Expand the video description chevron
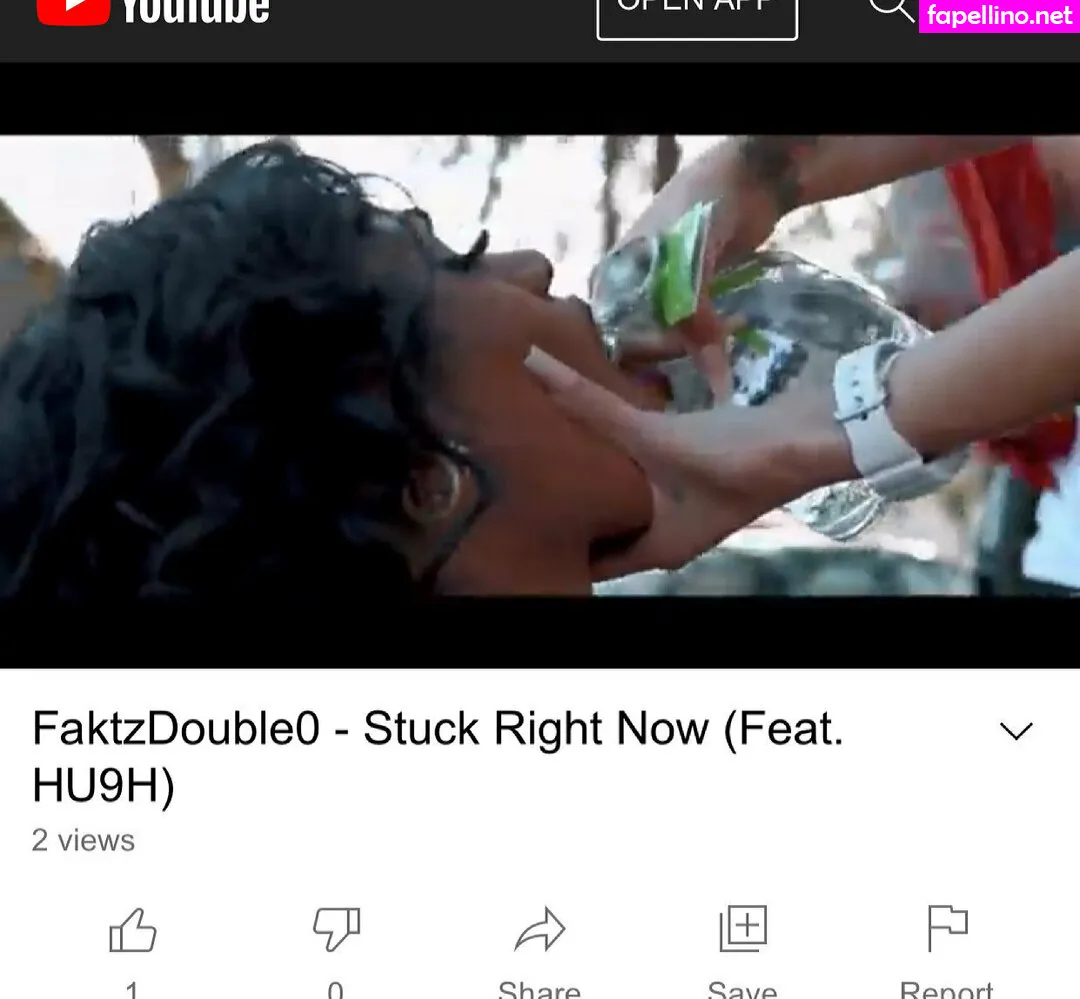 tap(1016, 731)
